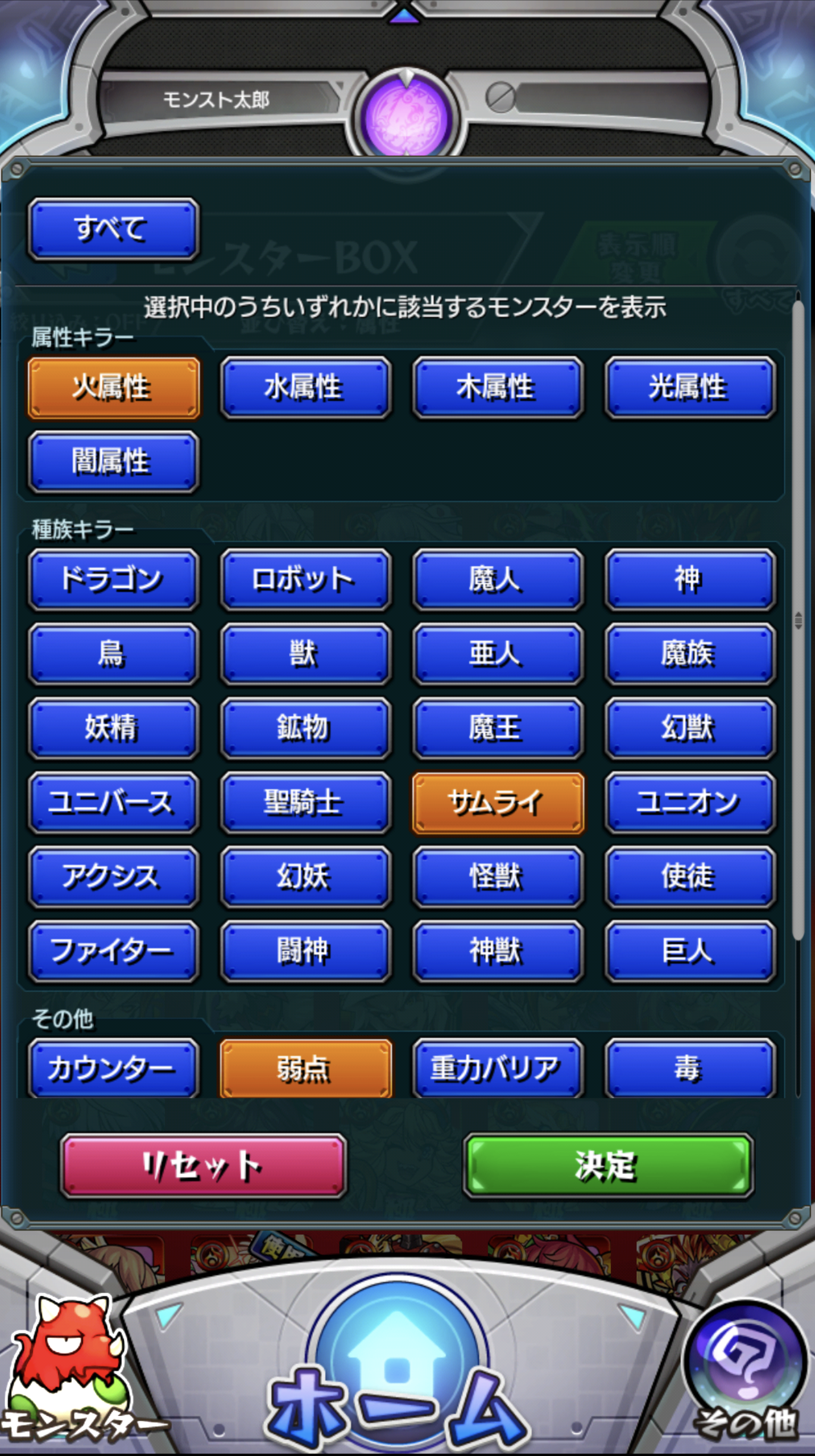
Task: Select the 光属性 killer filter
Action: point(690,388)
